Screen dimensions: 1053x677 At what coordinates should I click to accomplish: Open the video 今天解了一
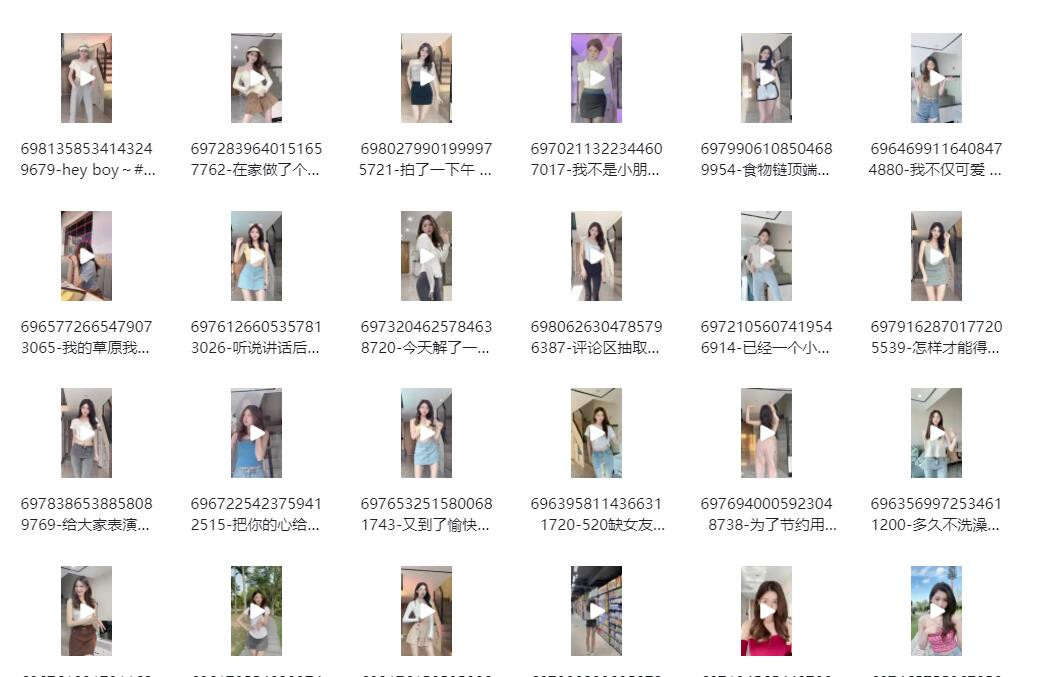(x=426, y=256)
